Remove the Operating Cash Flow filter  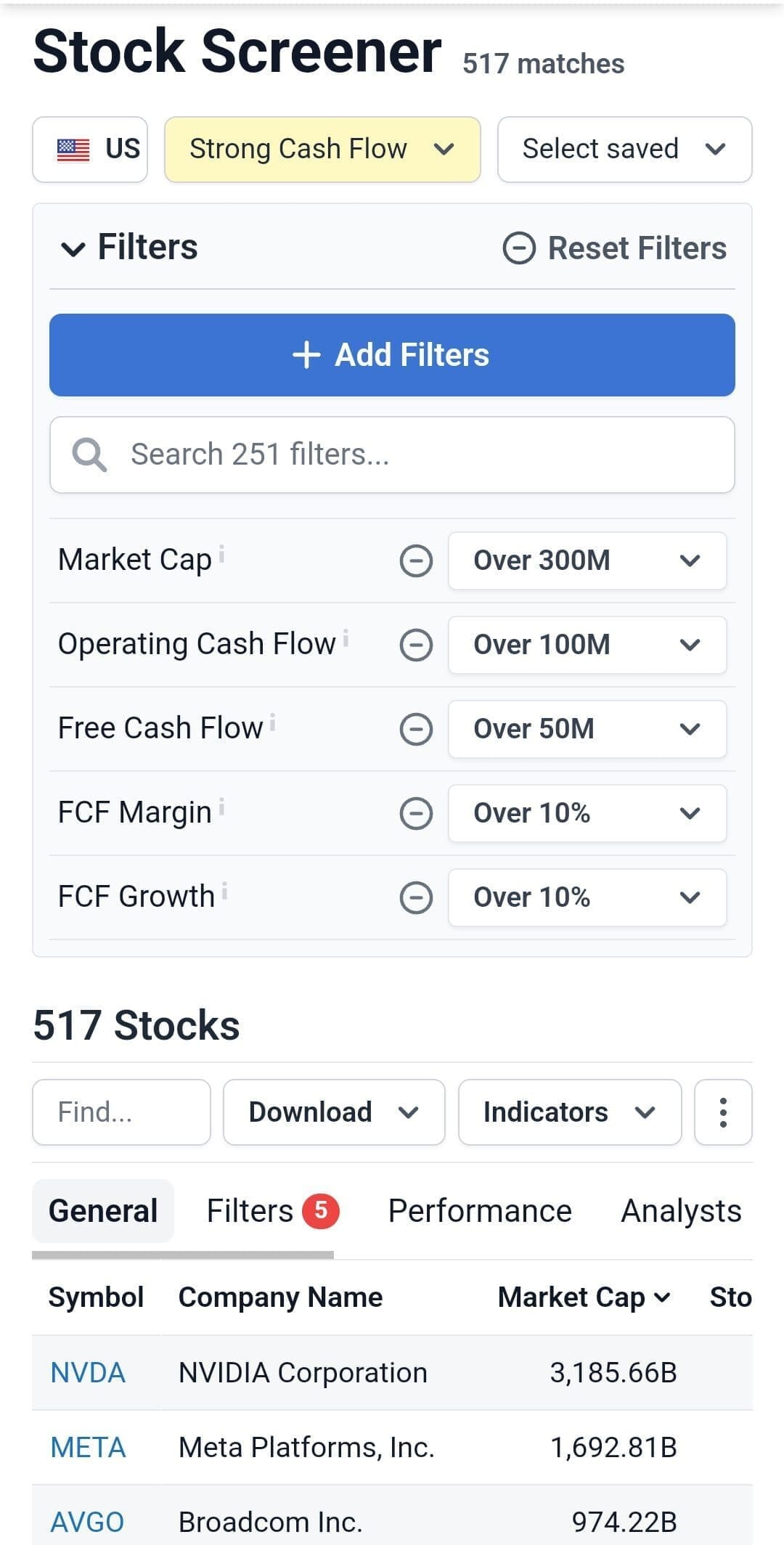415,644
